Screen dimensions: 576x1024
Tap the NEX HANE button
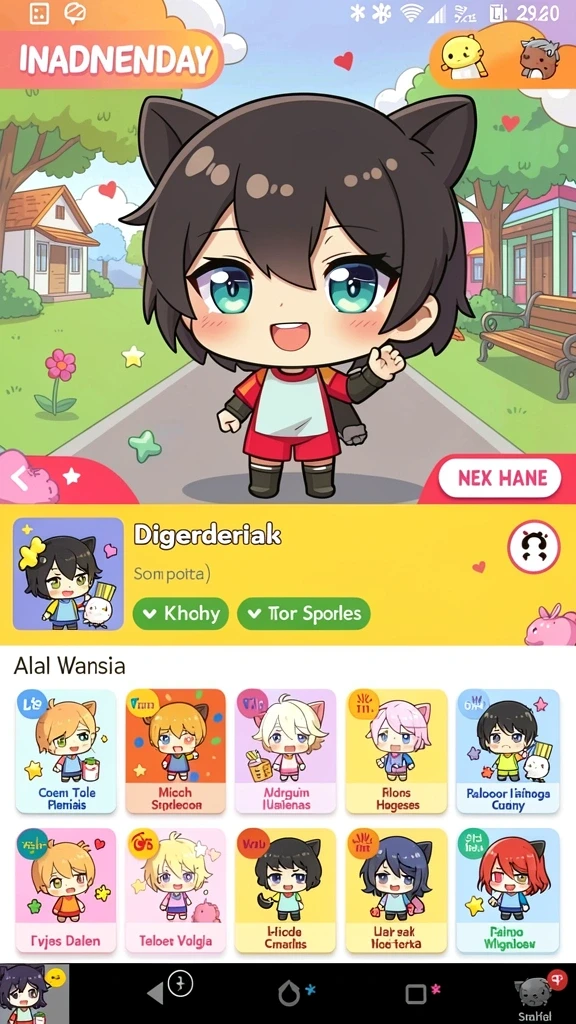coord(500,477)
